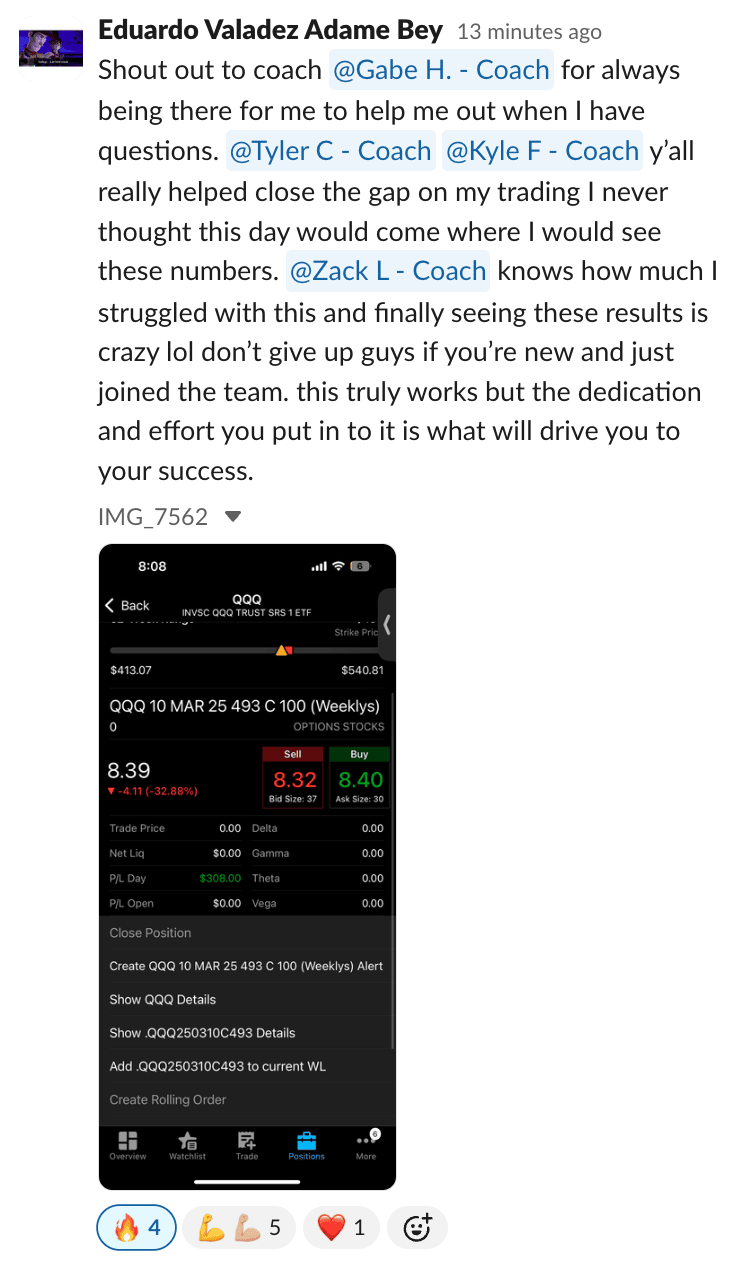Add the flexed biceps reaction with 5
Image resolution: width=742 pixels, height=1268 pixels.
click(238, 1227)
